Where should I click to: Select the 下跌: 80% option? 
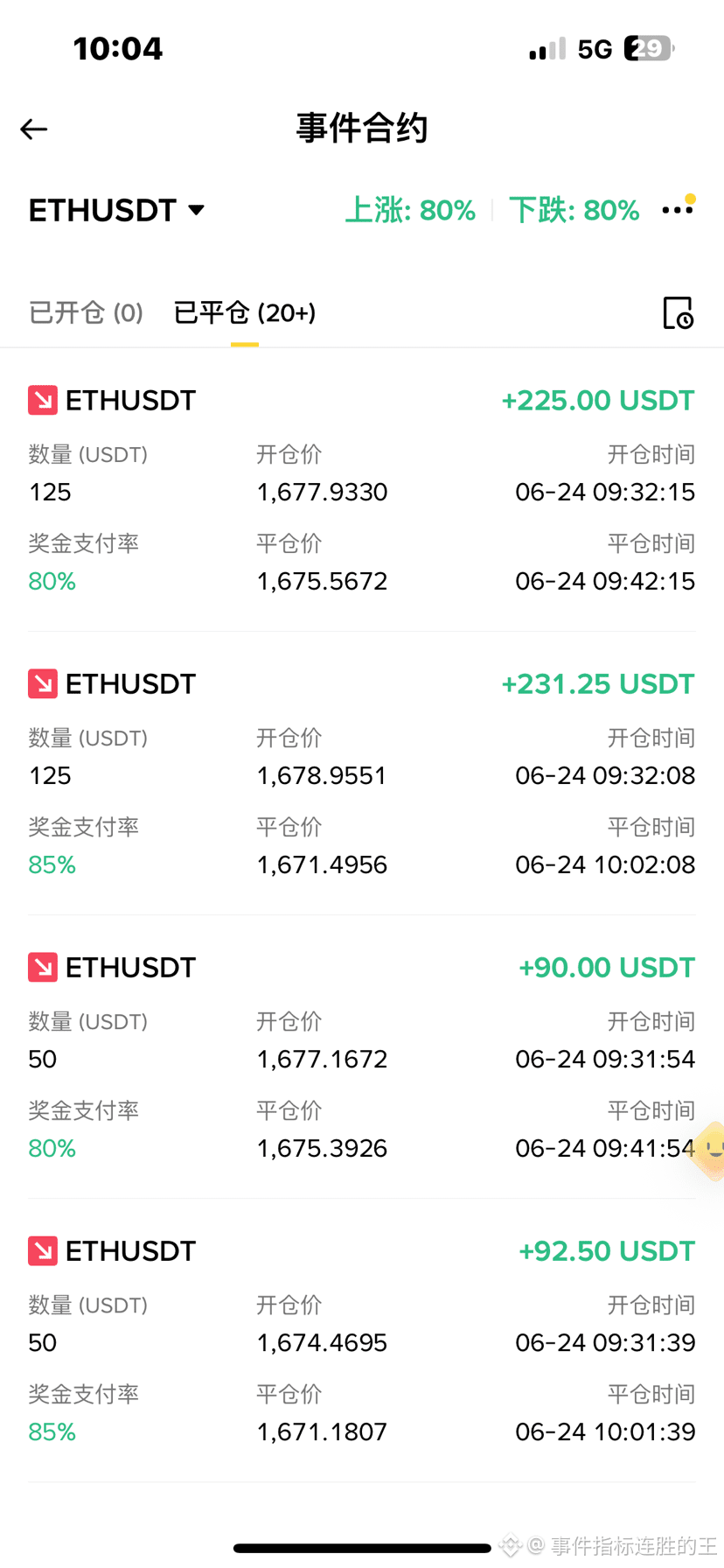tap(574, 210)
